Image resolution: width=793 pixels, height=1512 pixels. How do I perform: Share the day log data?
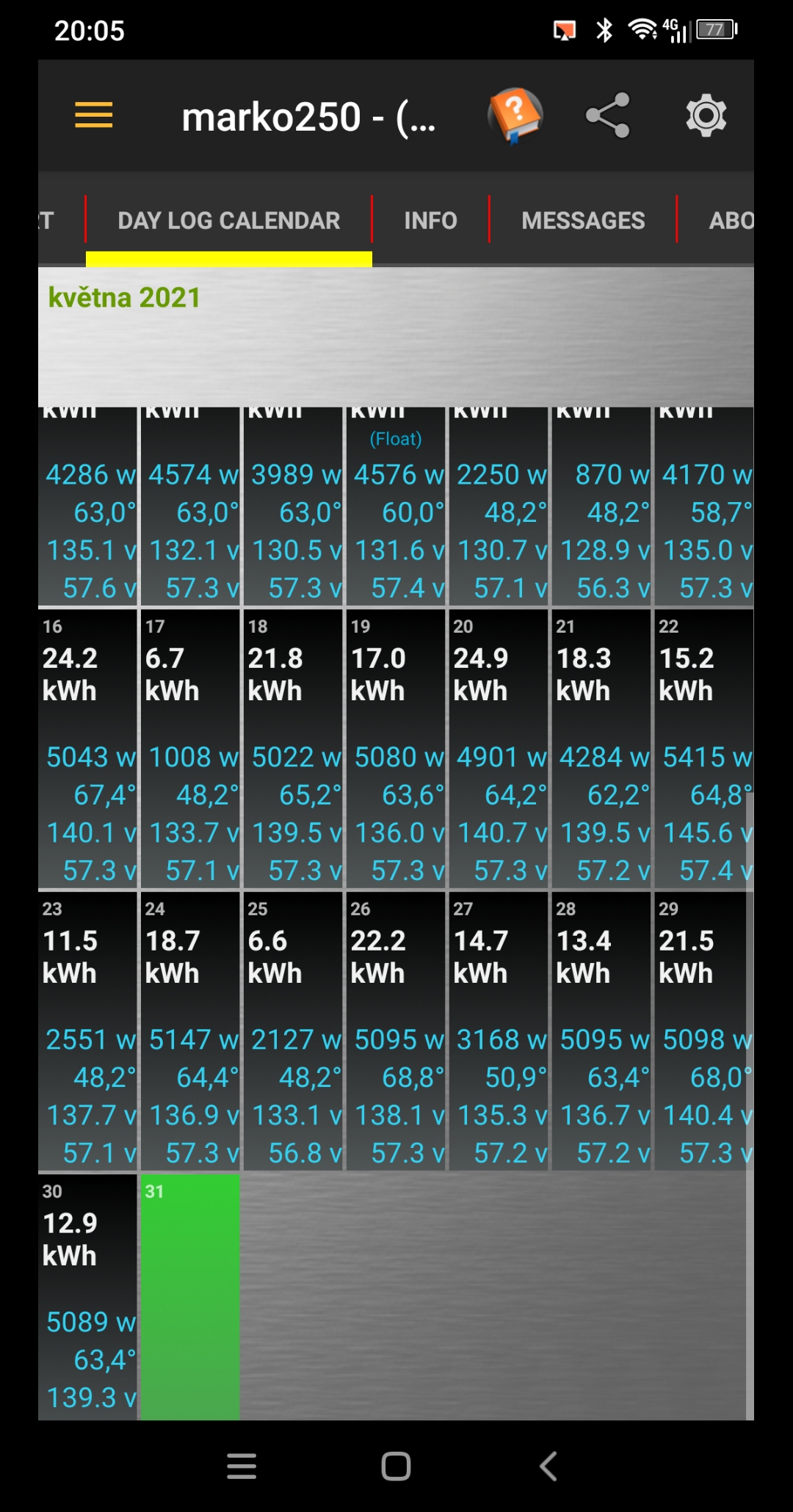point(608,115)
